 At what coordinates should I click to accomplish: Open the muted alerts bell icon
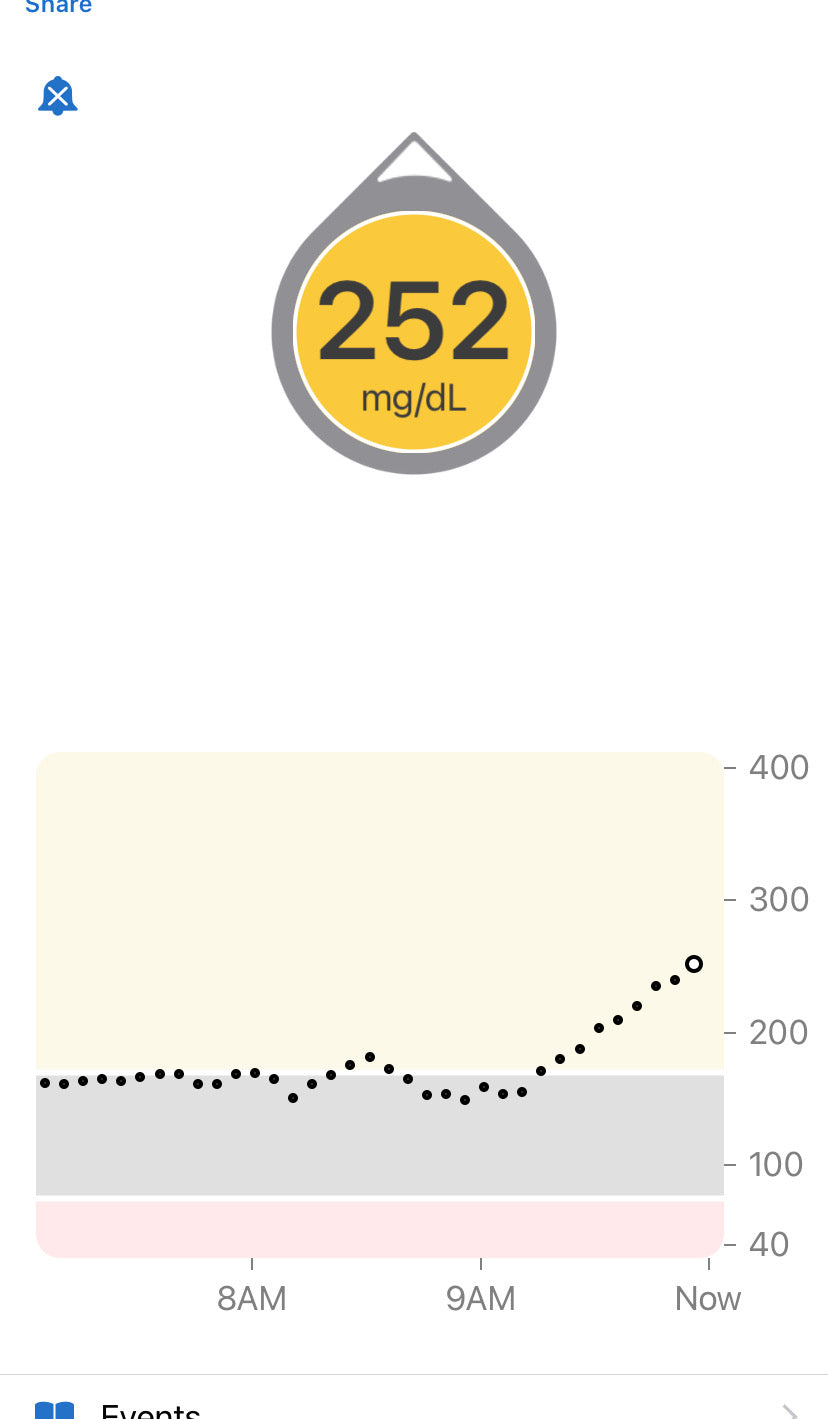tap(58, 96)
